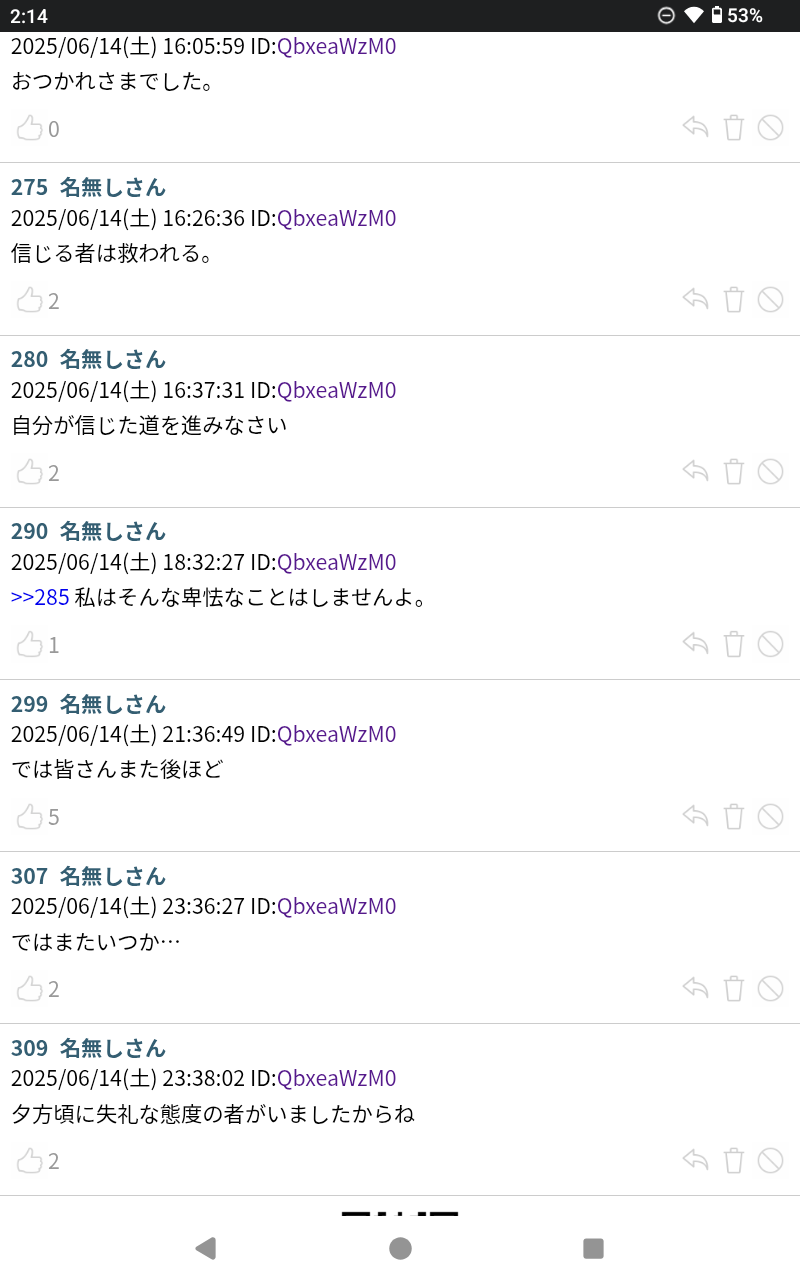Like post 299 では皆さんまた後ほど
The height and width of the screenshot is (1280, 800).
pyautogui.click(x=30, y=816)
